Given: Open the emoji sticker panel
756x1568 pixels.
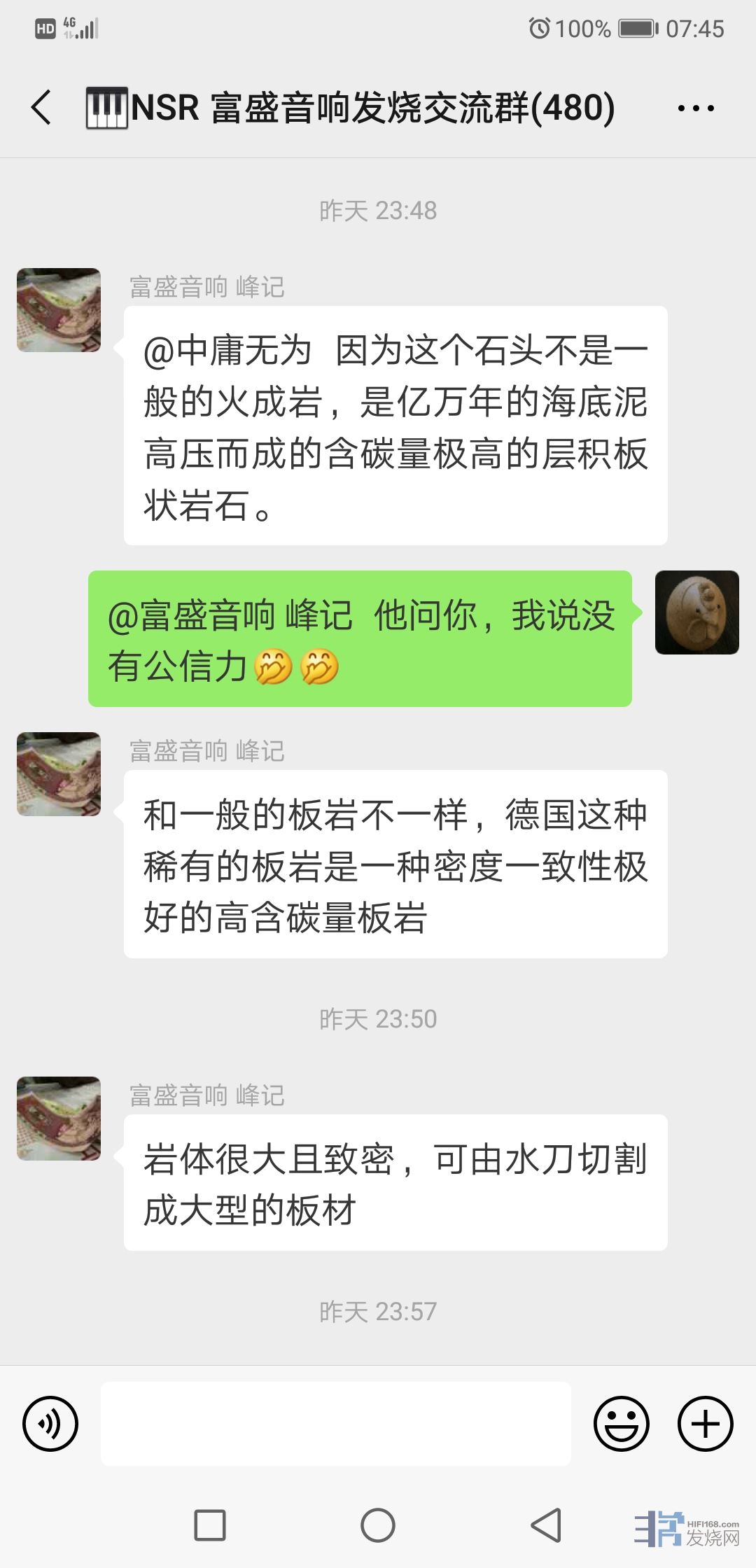Looking at the screenshot, I should click(x=621, y=1423).
